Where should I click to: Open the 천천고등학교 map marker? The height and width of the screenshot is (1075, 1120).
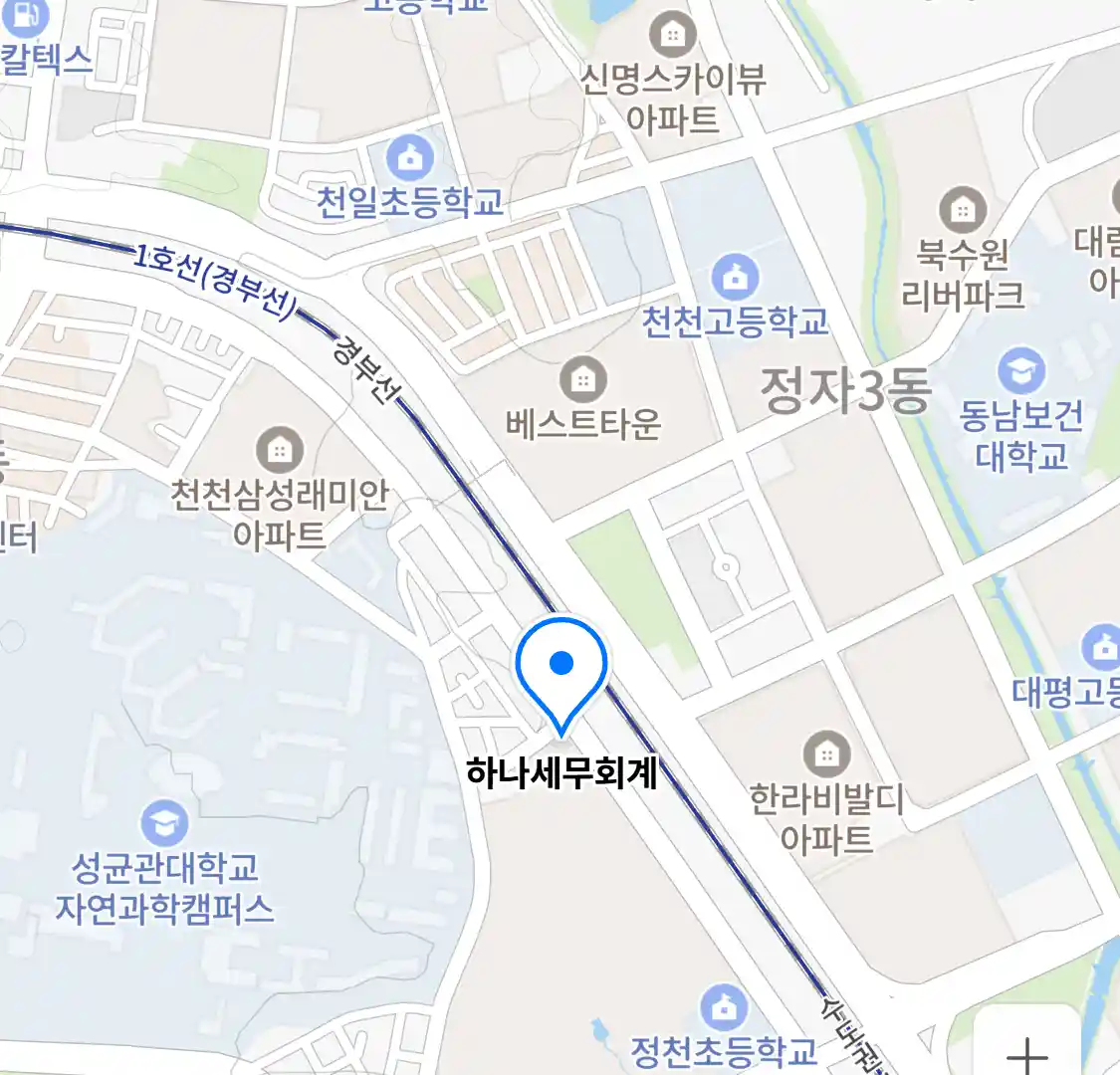coord(735,277)
